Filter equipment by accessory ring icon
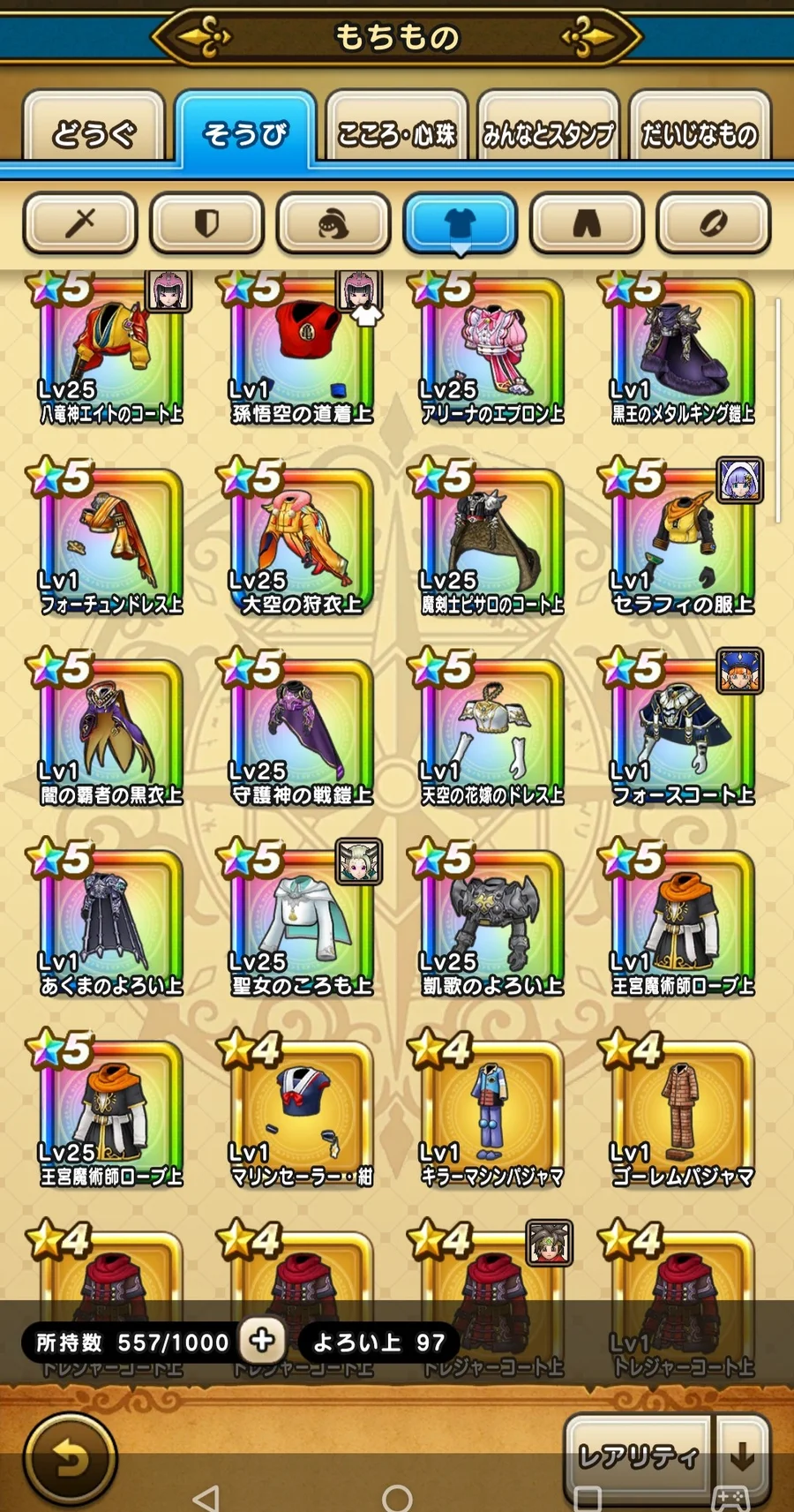This screenshot has width=794, height=1512. (x=713, y=223)
